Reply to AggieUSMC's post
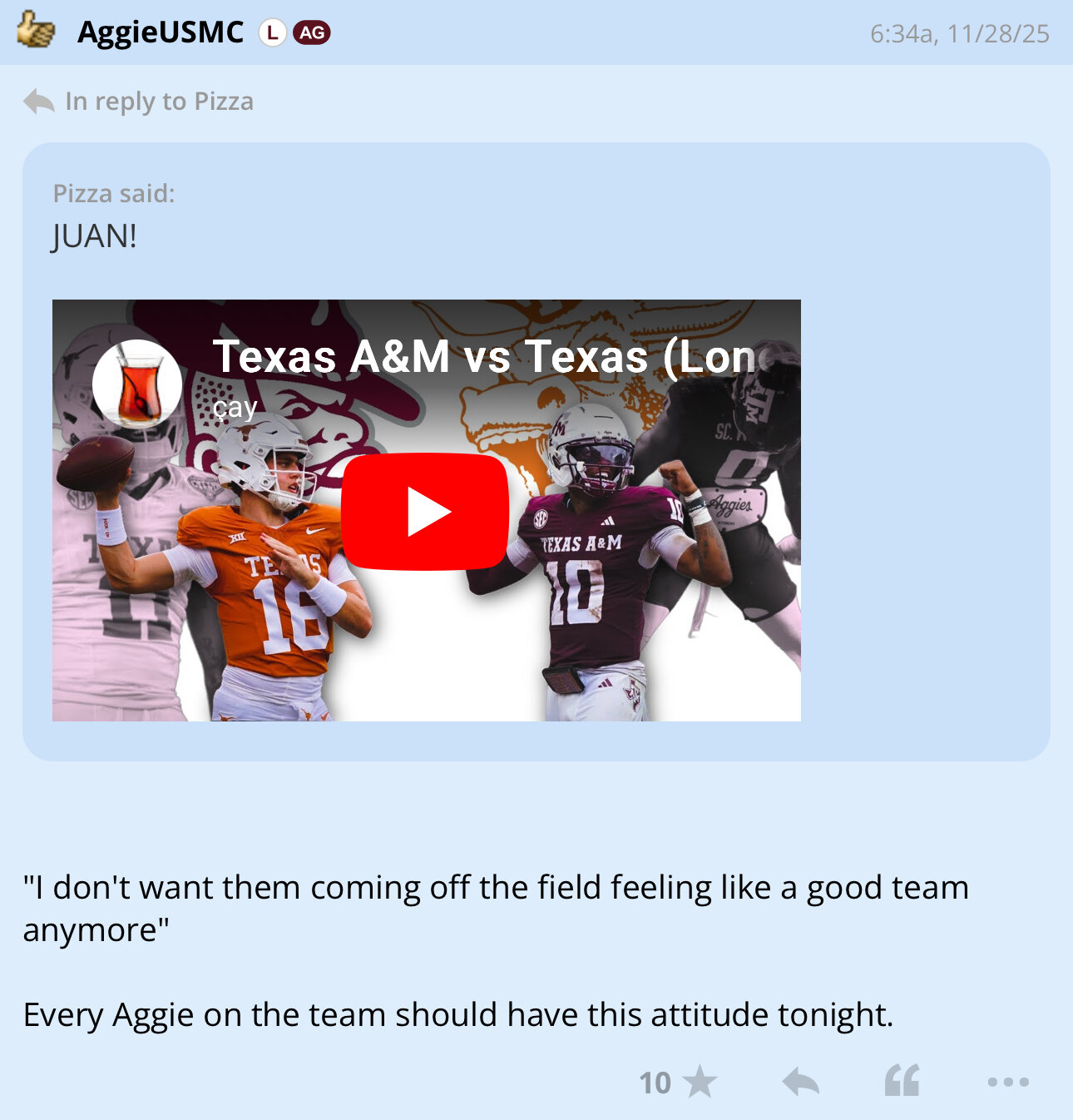The height and width of the screenshot is (1120, 1073). pyautogui.click(x=800, y=1082)
